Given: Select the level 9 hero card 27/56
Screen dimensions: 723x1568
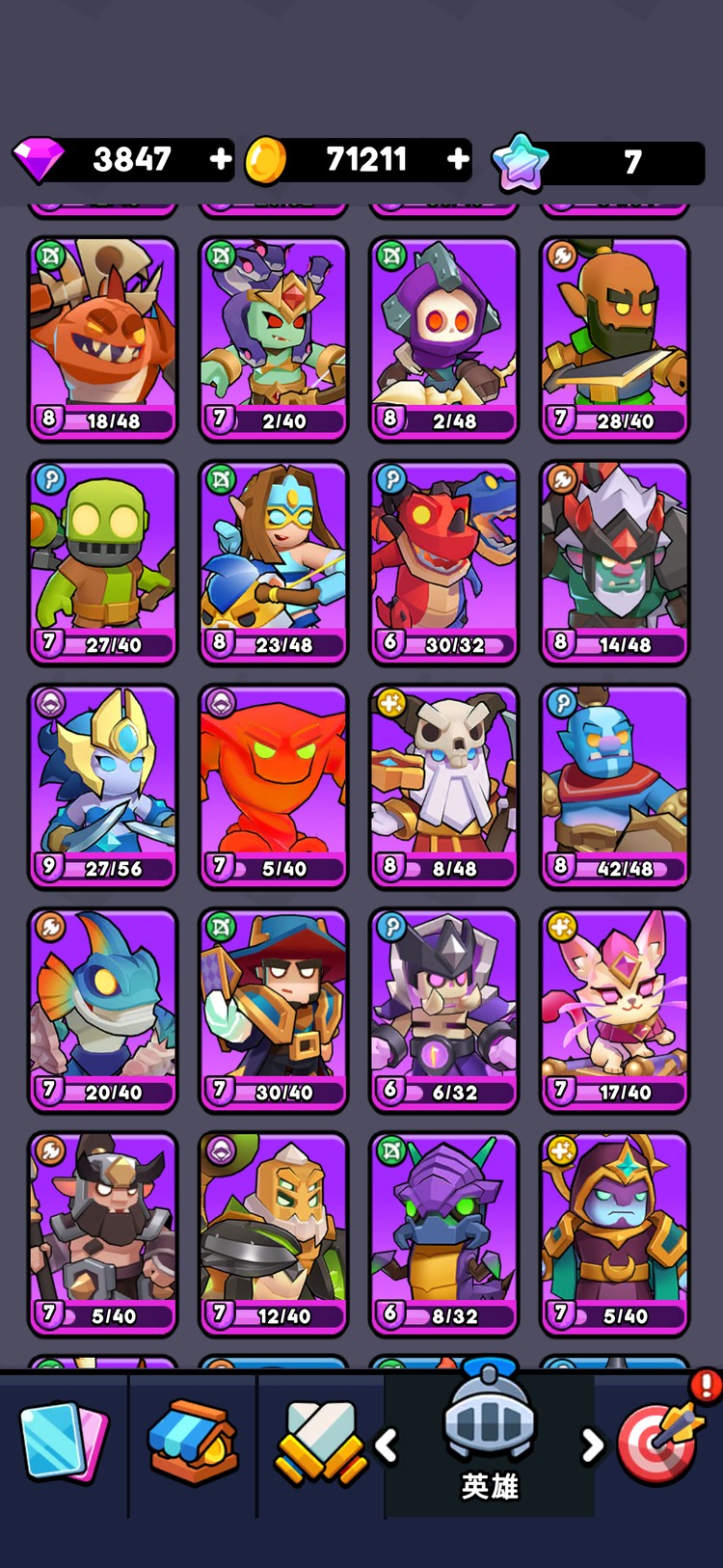Looking at the screenshot, I should coord(103,786).
